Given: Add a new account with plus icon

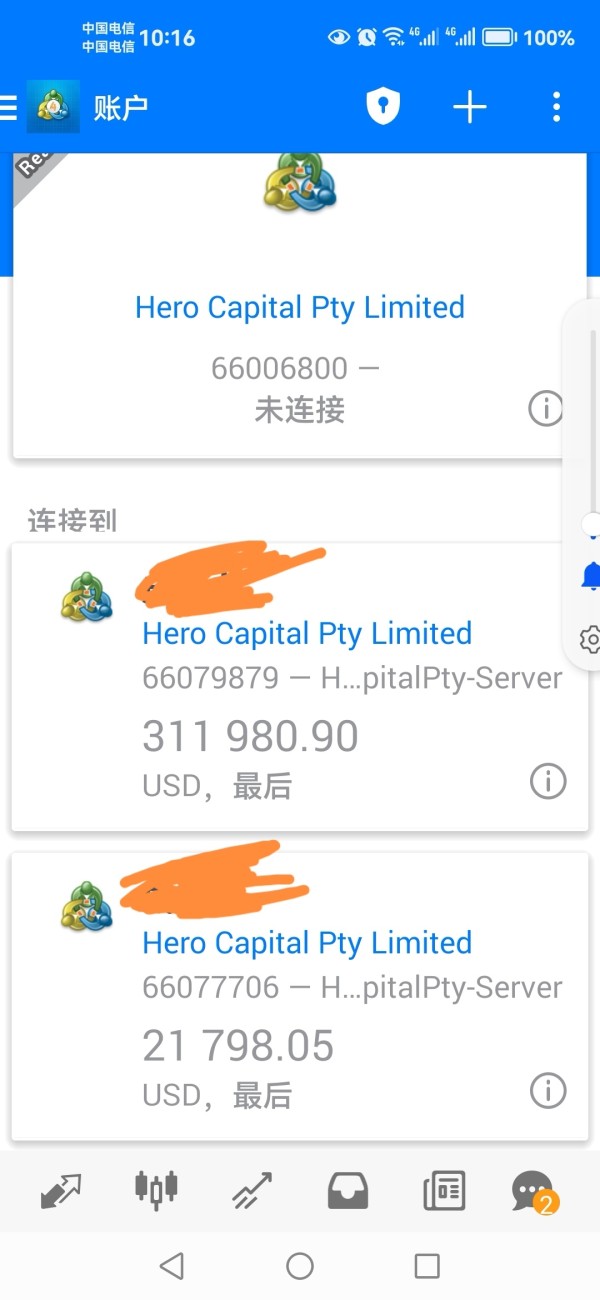Looking at the screenshot, I should (470, 107).
